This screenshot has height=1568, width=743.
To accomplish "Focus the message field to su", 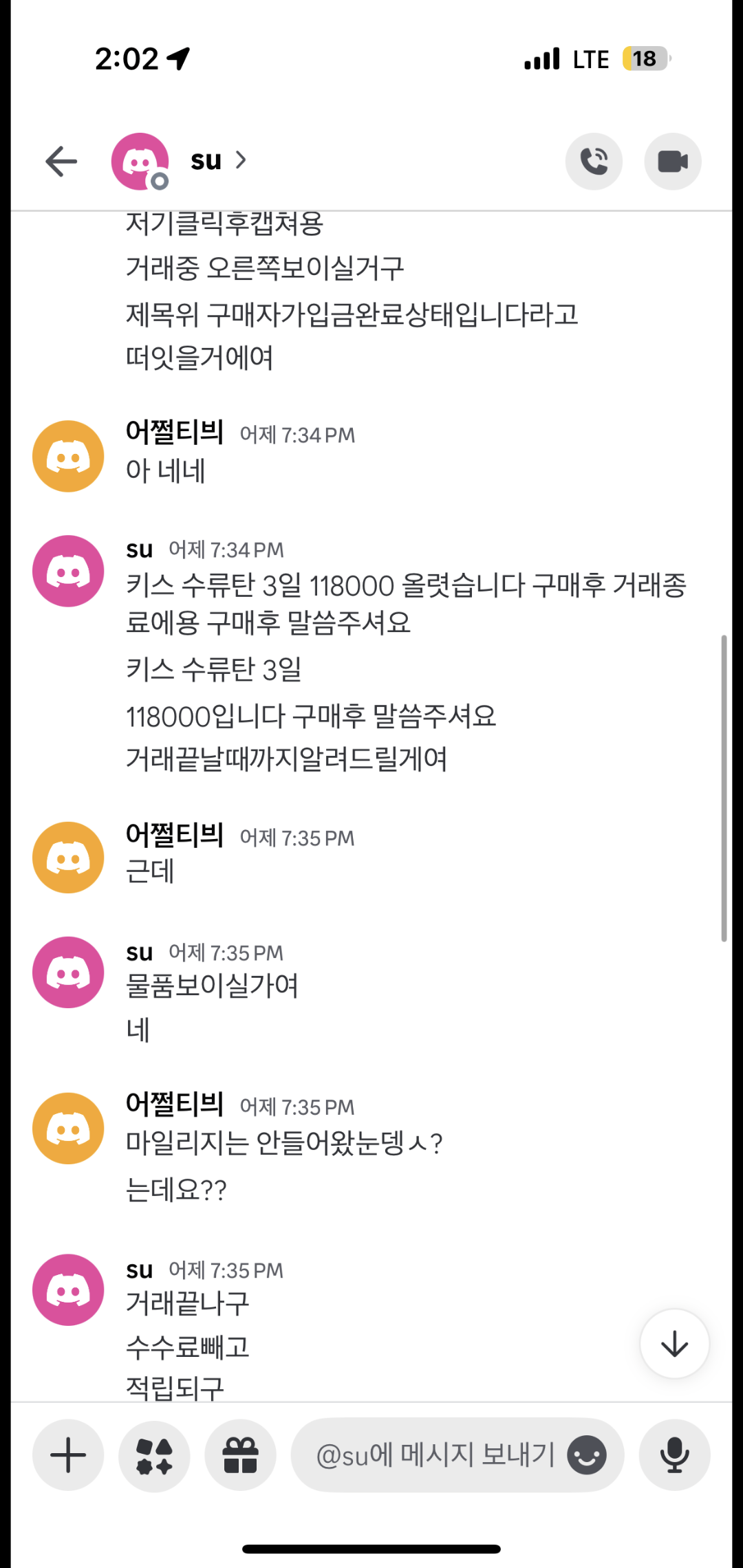I will click(433, 1455).
